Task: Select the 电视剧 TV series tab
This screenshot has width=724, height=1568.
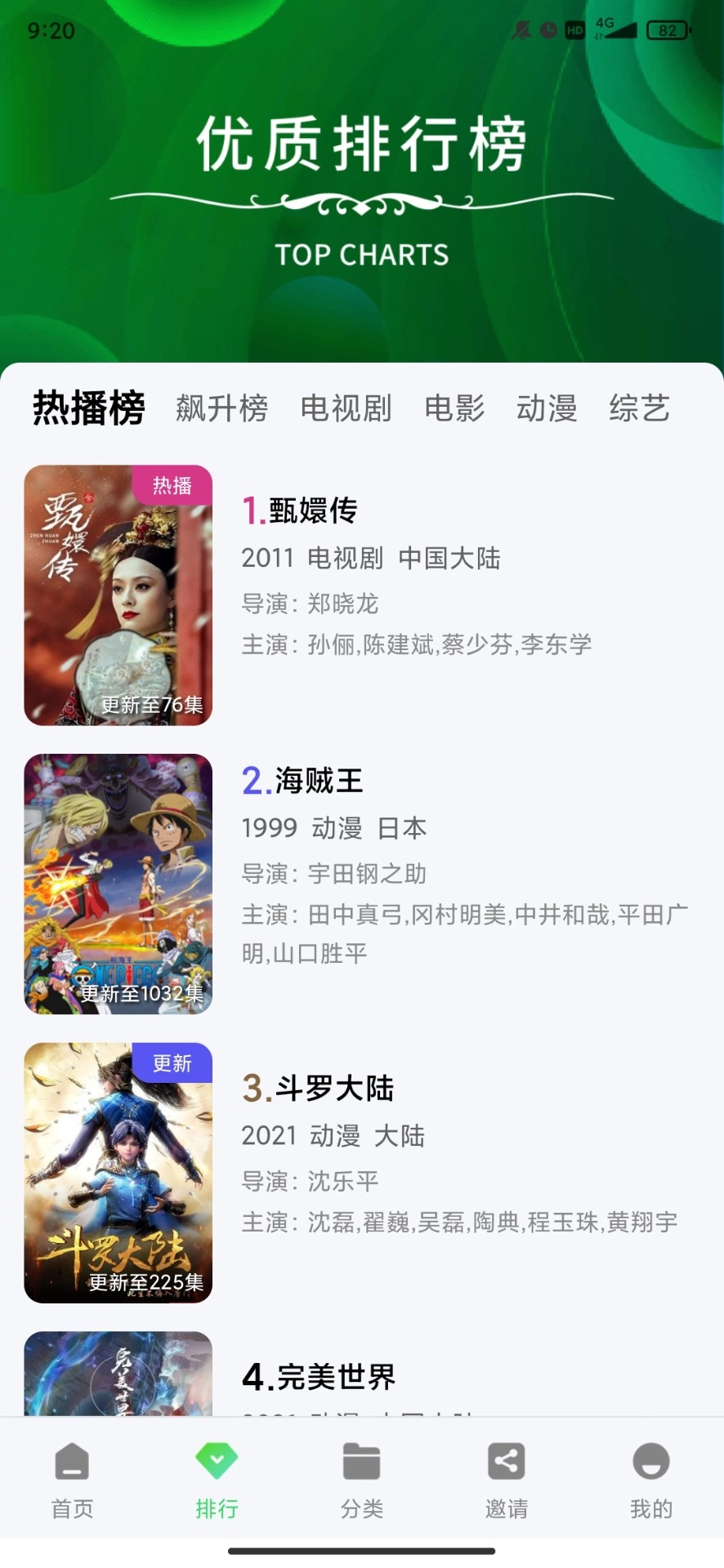Action: 346,408
